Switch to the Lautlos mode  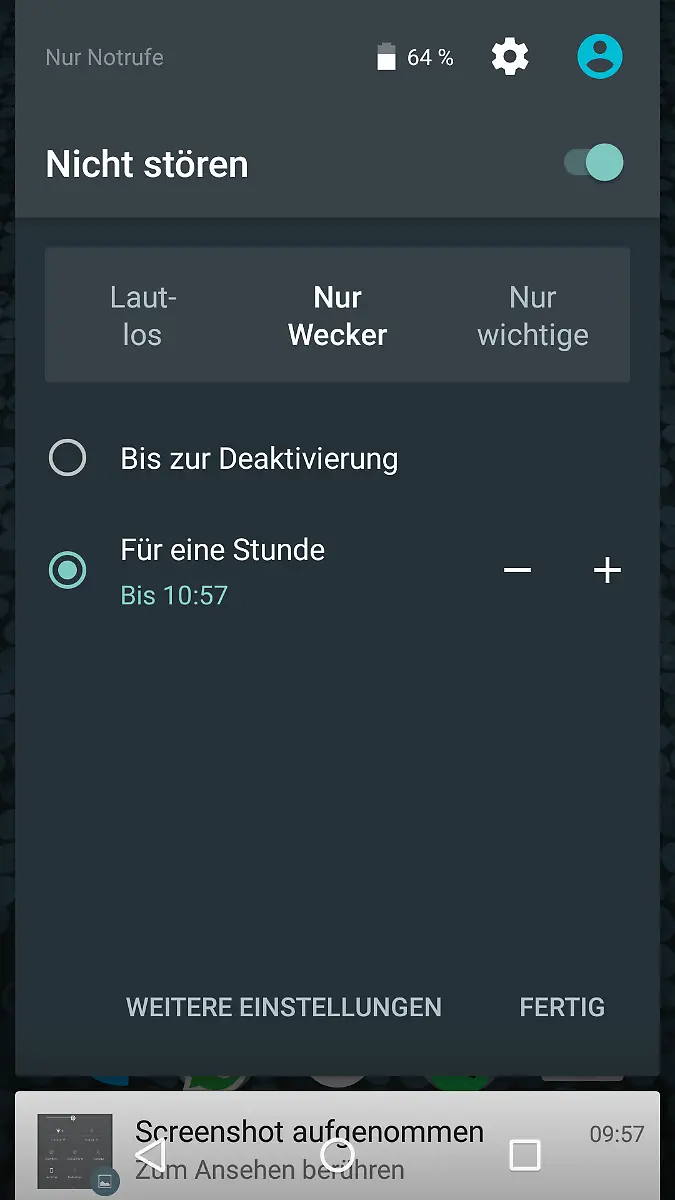(143, 316)
